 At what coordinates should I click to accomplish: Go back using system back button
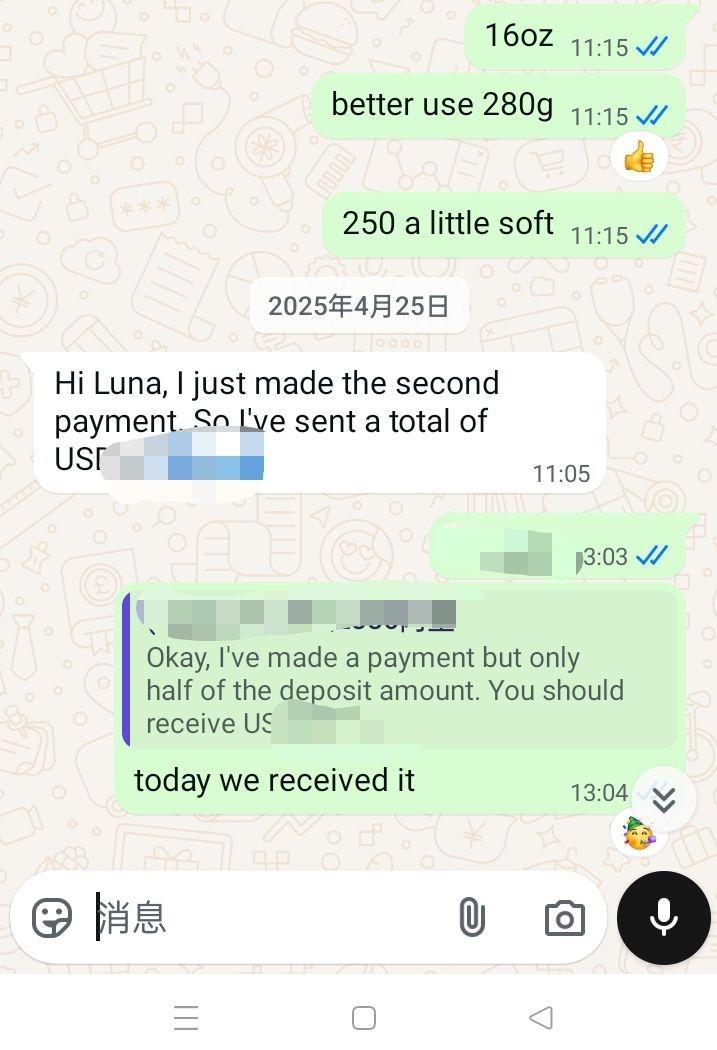coord(540,1018)
